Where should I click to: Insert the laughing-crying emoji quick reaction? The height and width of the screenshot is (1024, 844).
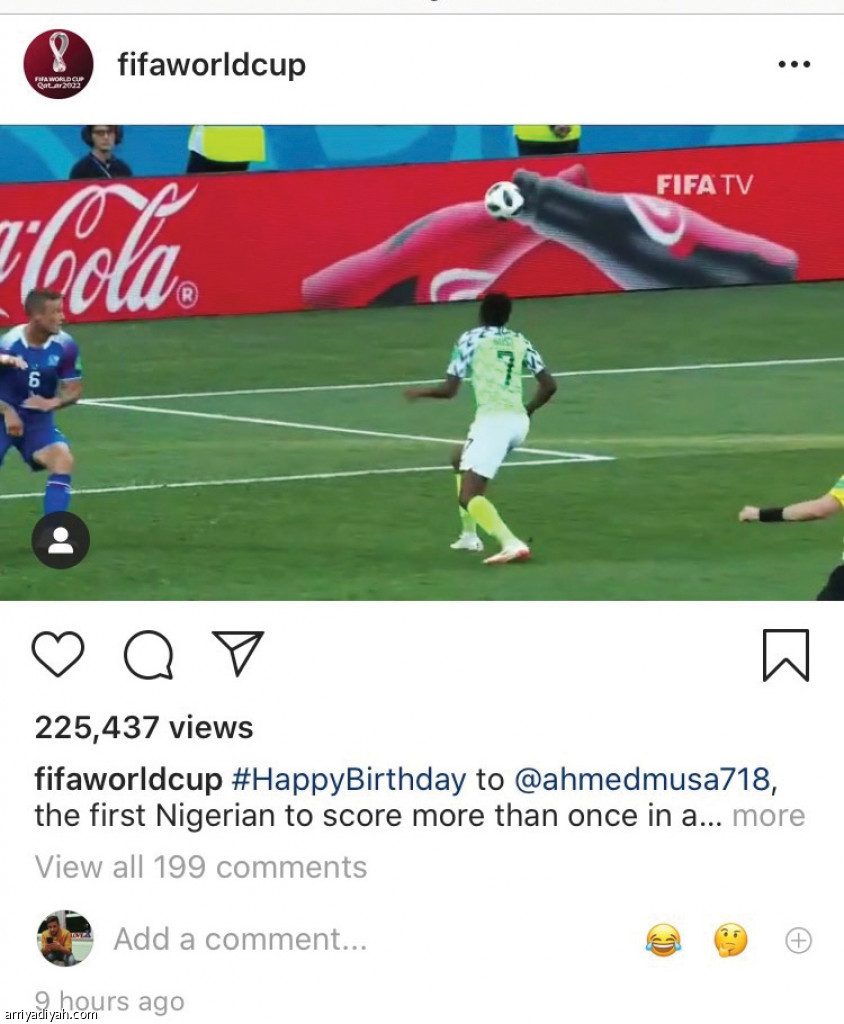(663, 940)
